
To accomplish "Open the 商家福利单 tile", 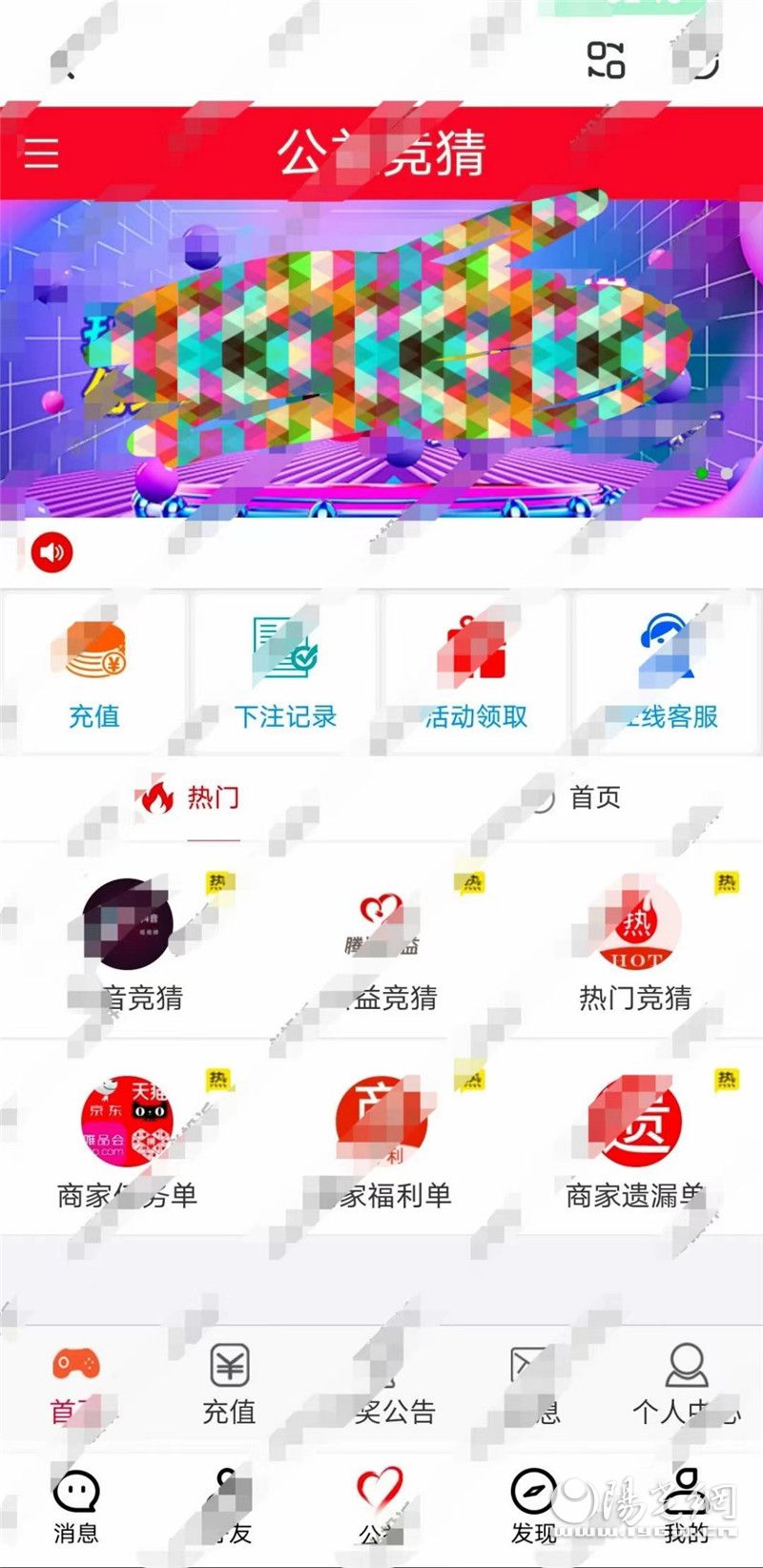I will pyautogui.click(x=381, y=1142).
